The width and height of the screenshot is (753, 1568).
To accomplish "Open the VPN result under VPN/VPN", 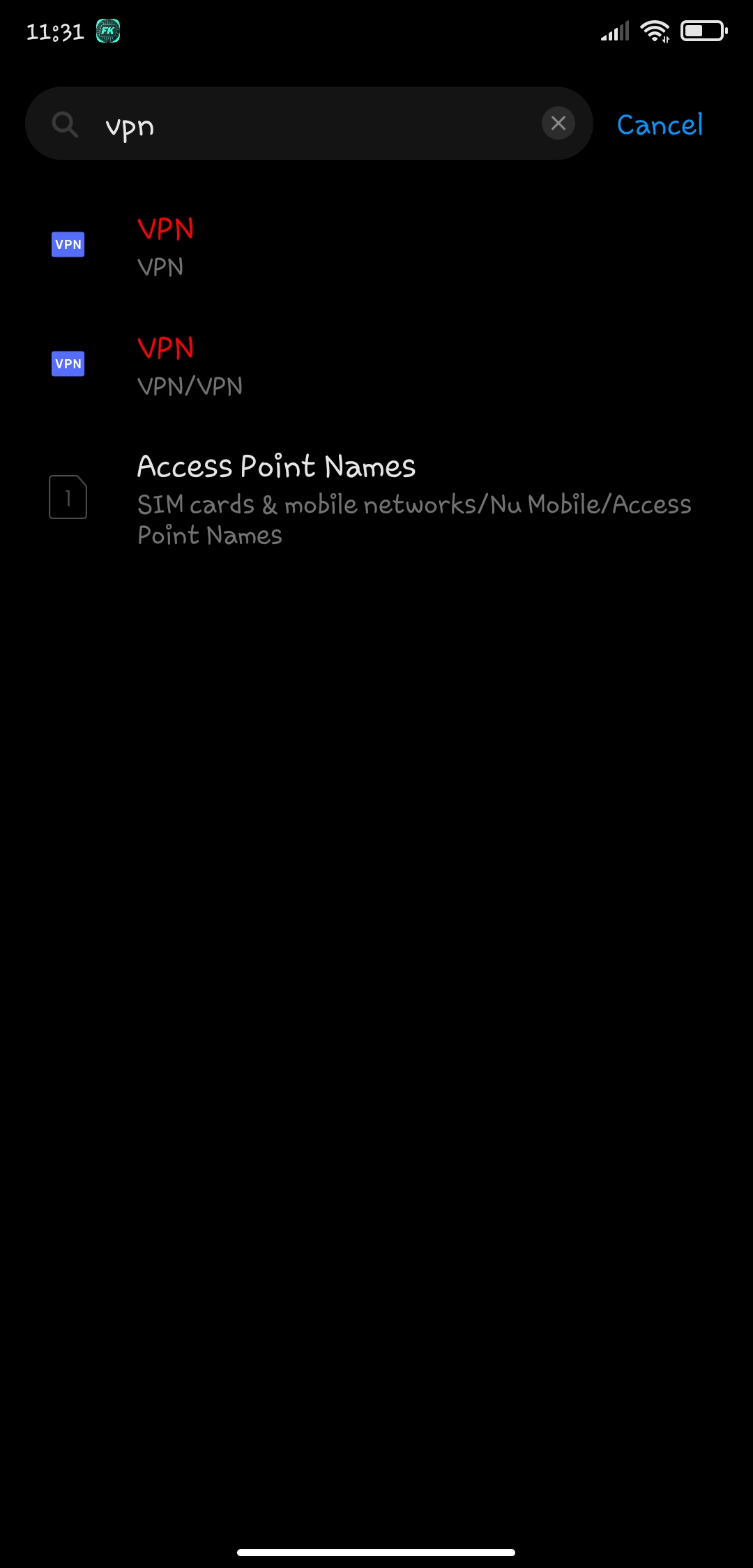I will coord(376,365).
